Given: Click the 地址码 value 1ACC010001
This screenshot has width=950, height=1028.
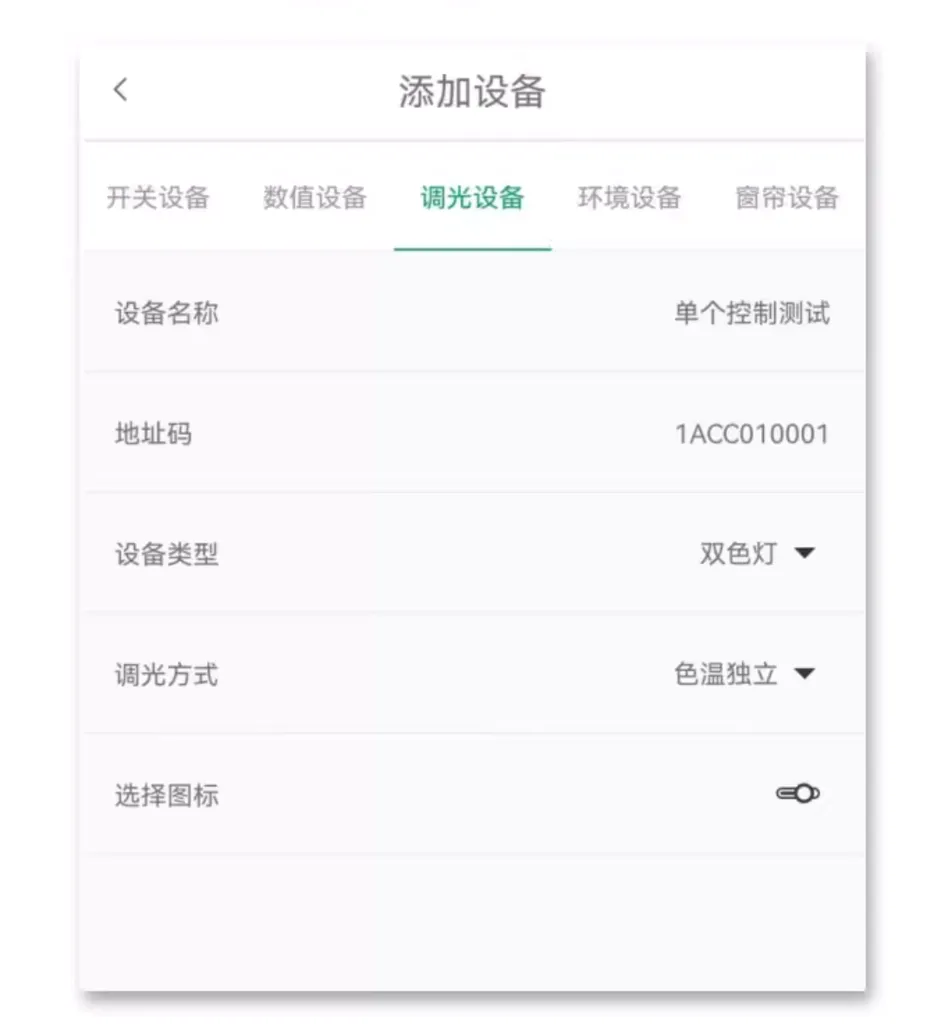Looking at the screenshot, I should (x=752, y=434).
